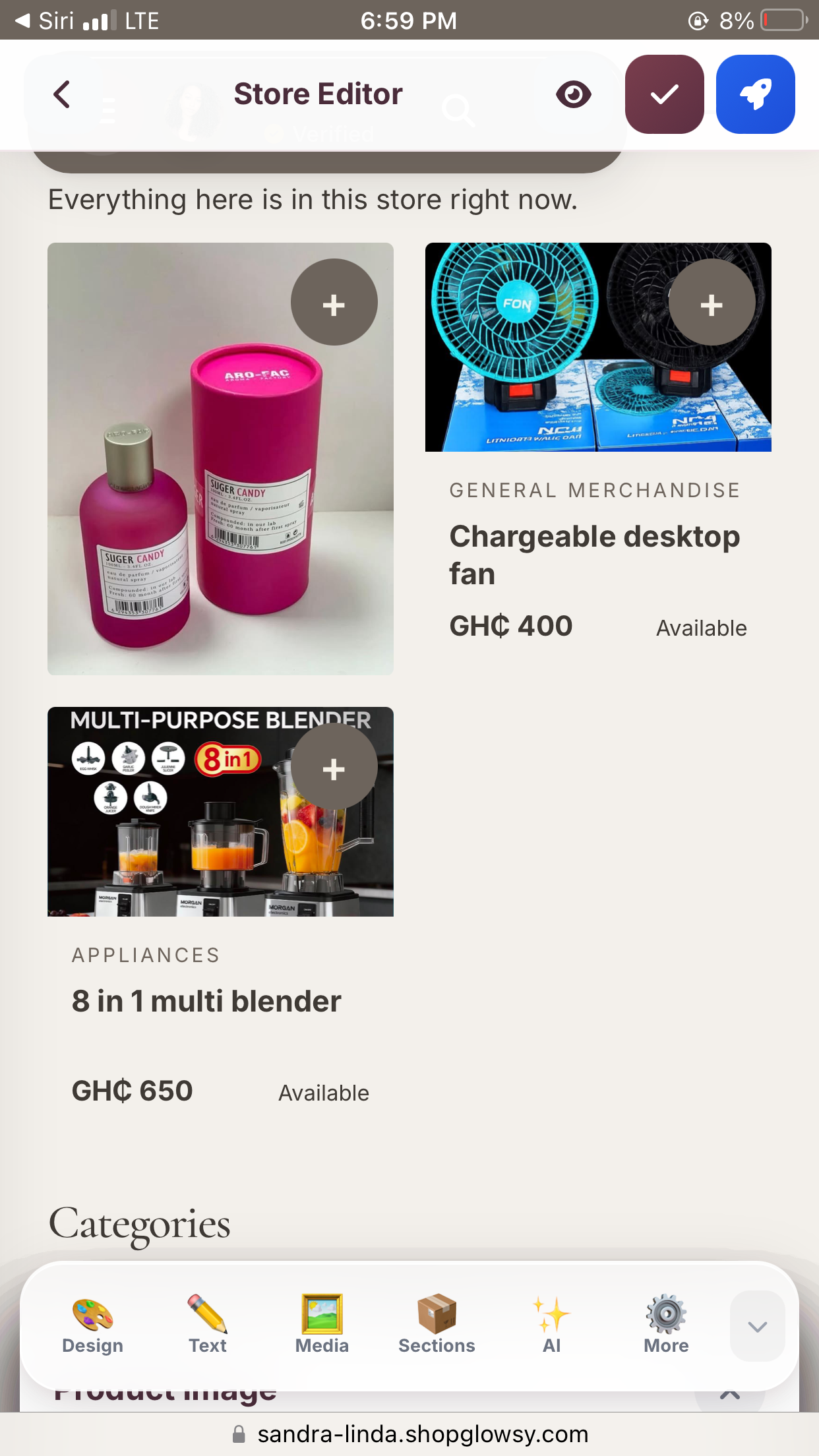
Task: Save changes with the checkmark button
Action: (664, 94)
